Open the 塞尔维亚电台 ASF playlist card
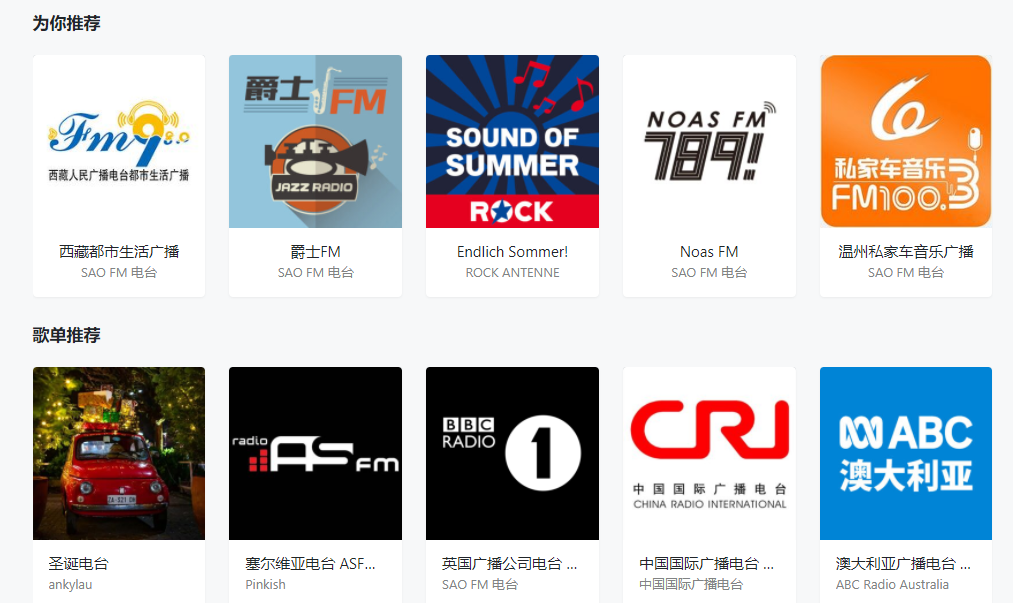This screenshot has height=603, width=1013. (315, 453)
